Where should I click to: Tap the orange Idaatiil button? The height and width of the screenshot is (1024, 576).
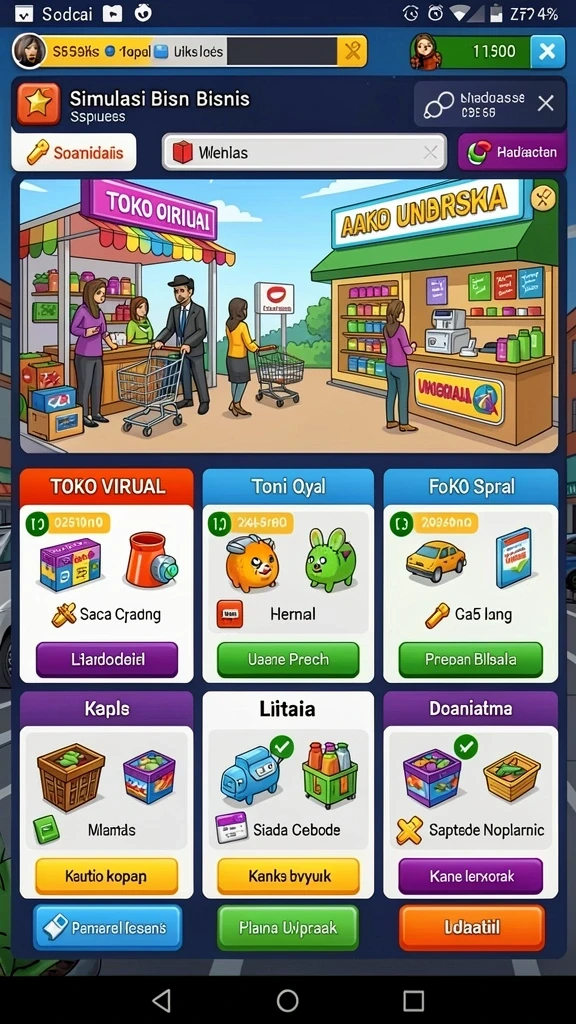coord(472,927)
